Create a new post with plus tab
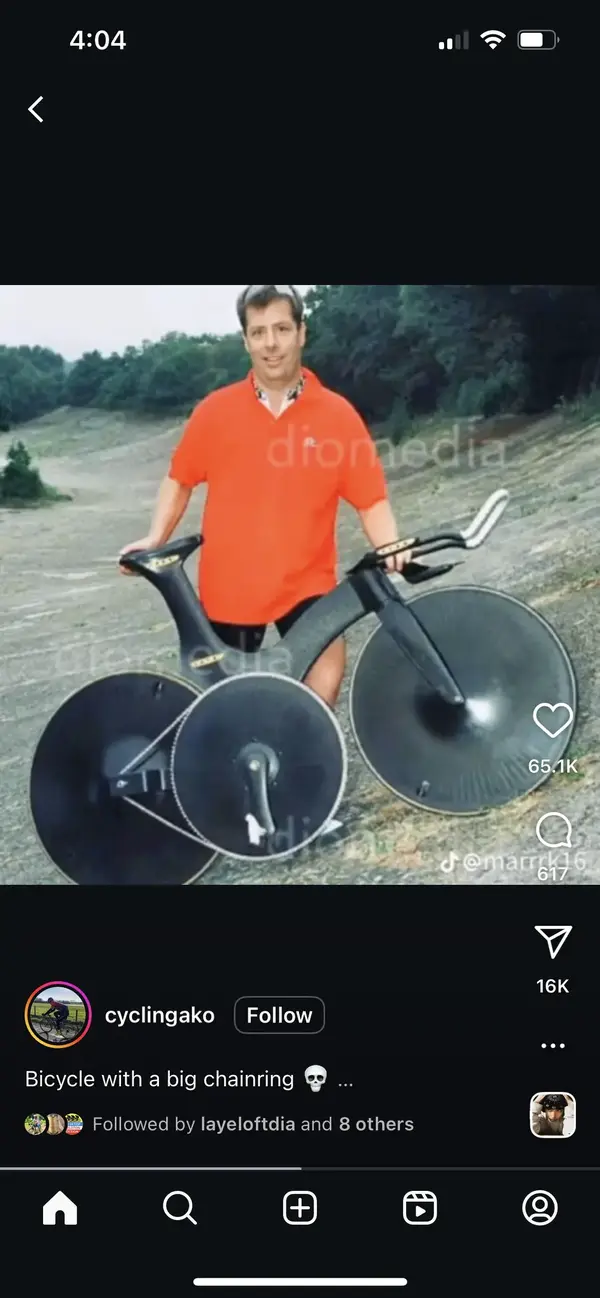The height and width of the screenshot is (1298, 600). (300, 1209)
